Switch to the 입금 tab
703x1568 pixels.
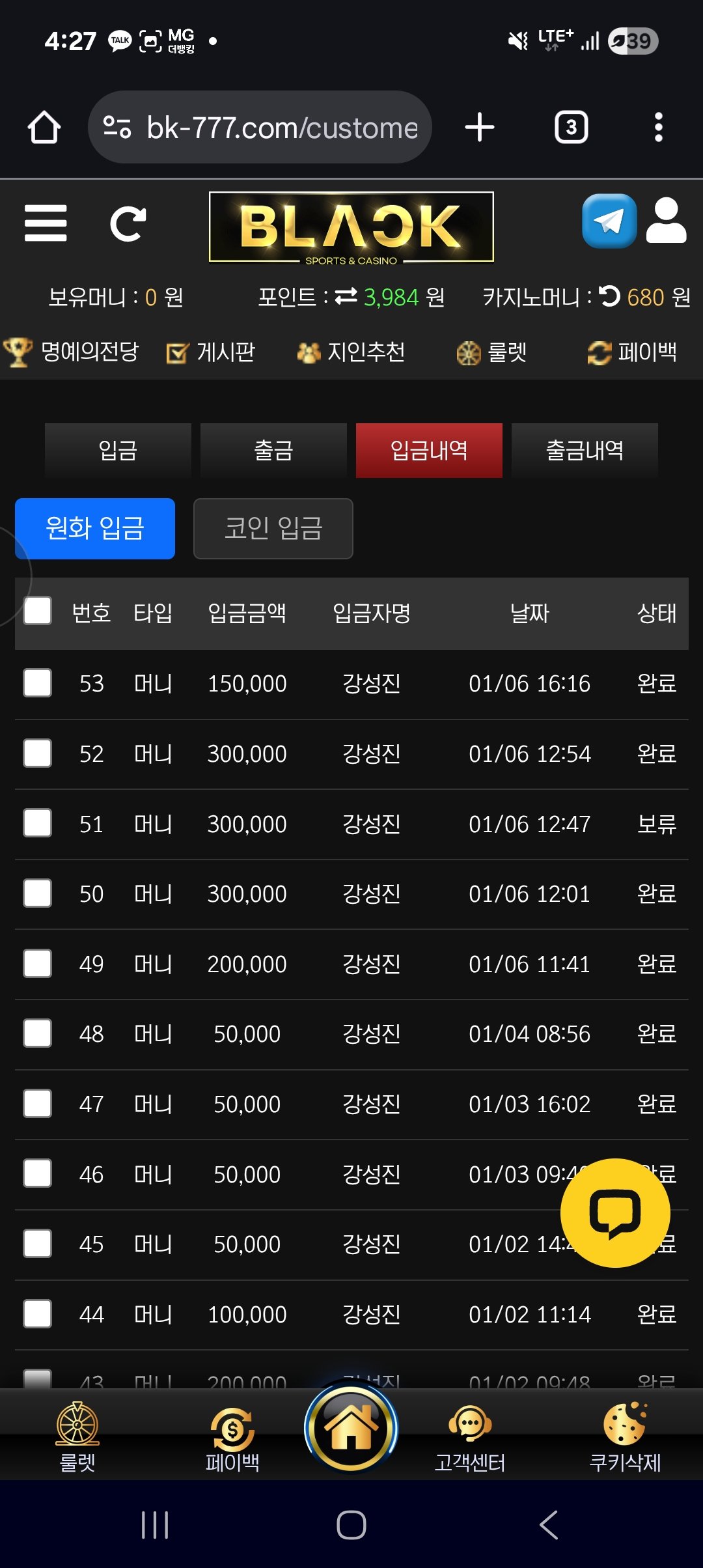point(118,451)
